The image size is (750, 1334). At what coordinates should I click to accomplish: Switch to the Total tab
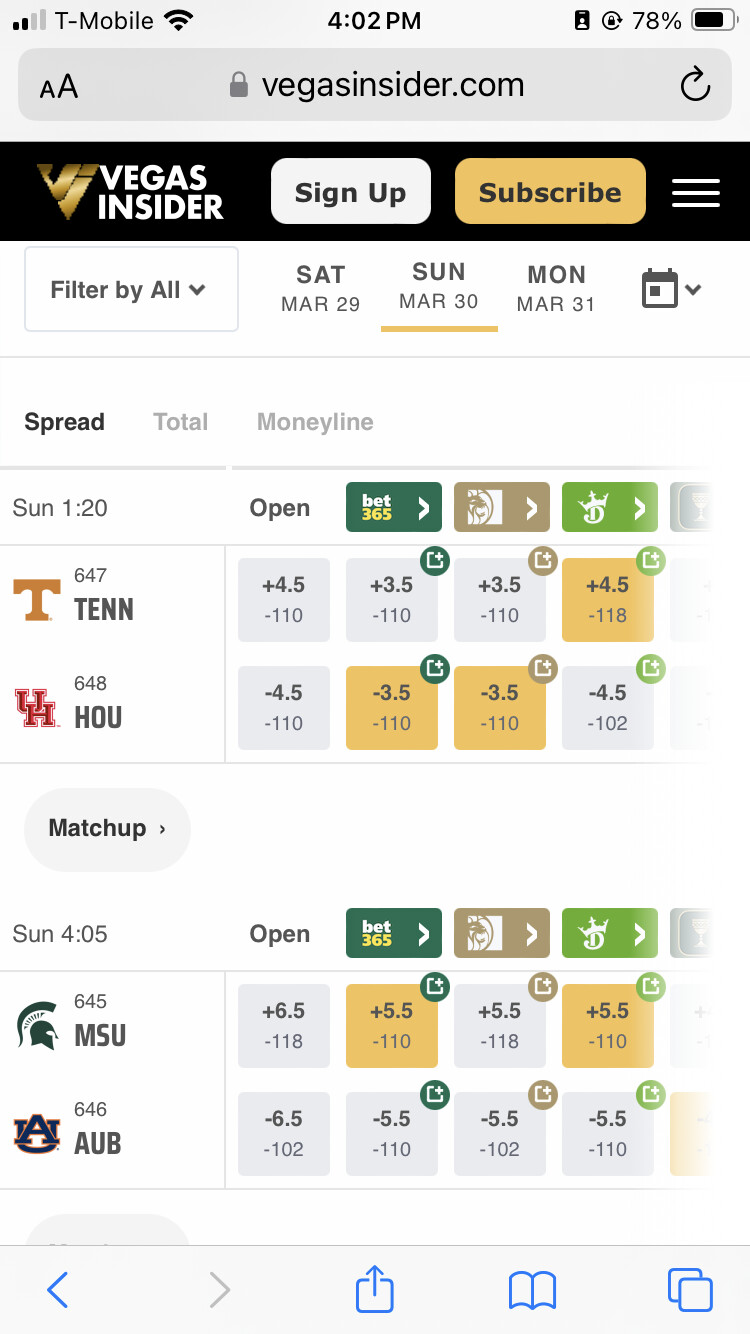181,422
